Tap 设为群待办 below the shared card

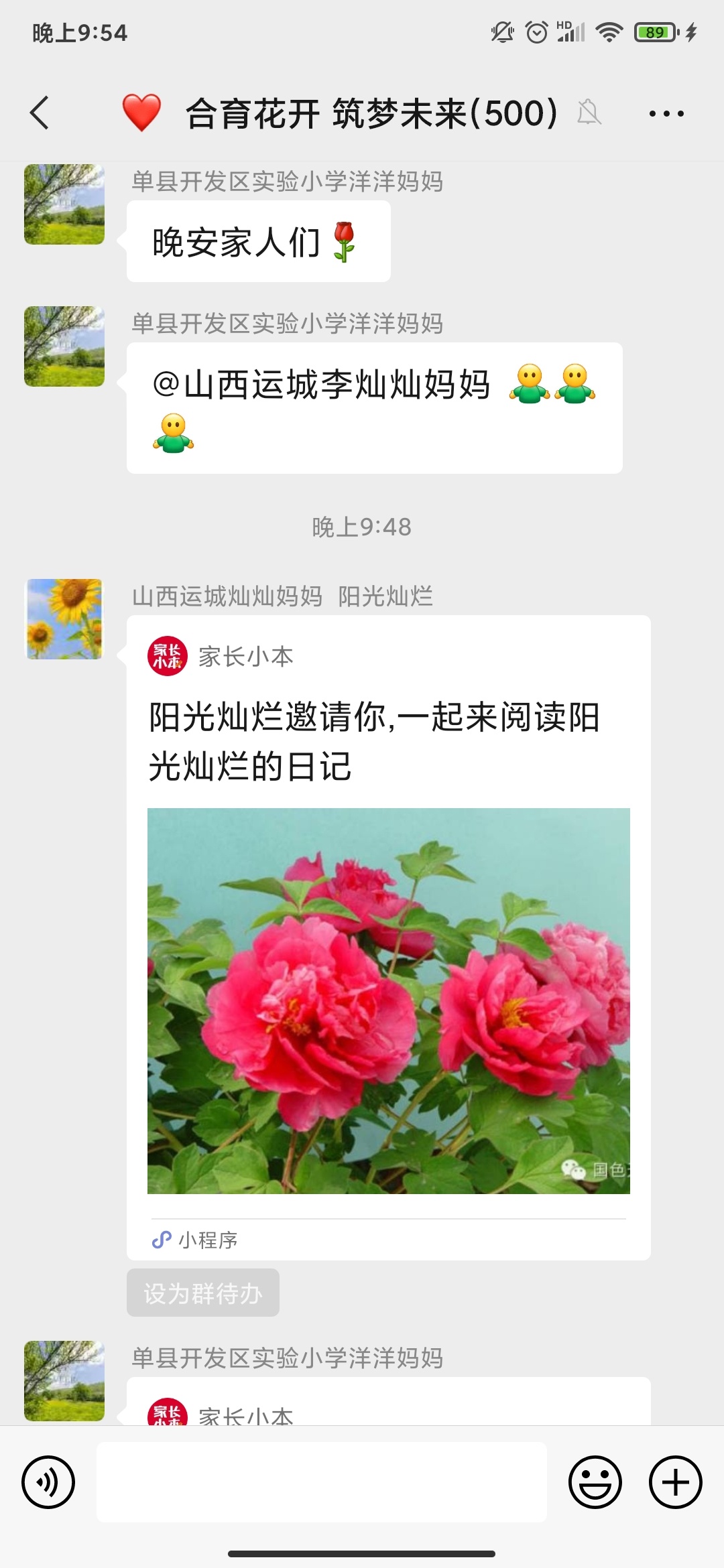point(202,1293)
